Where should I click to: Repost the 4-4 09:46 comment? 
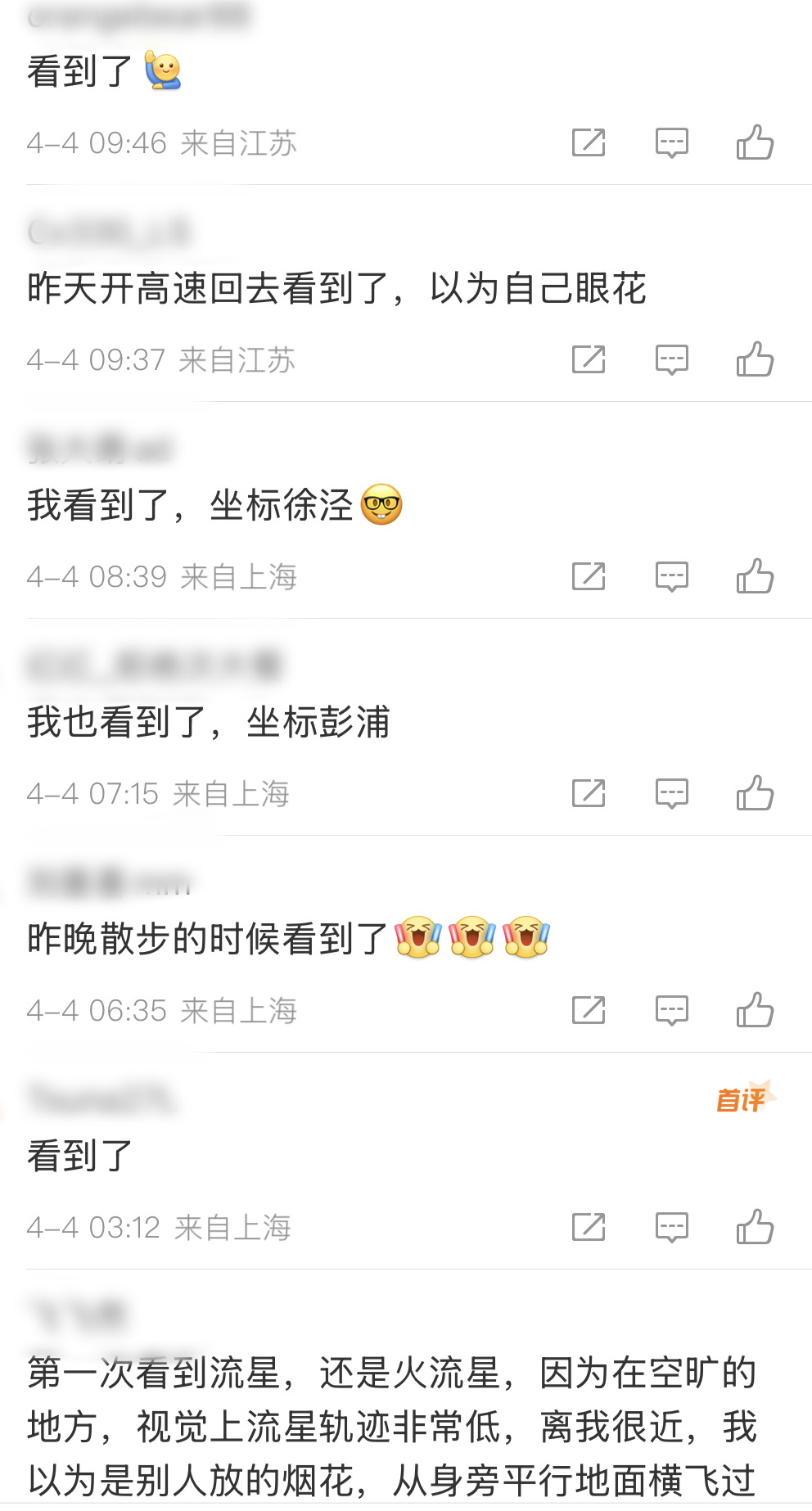588,143
